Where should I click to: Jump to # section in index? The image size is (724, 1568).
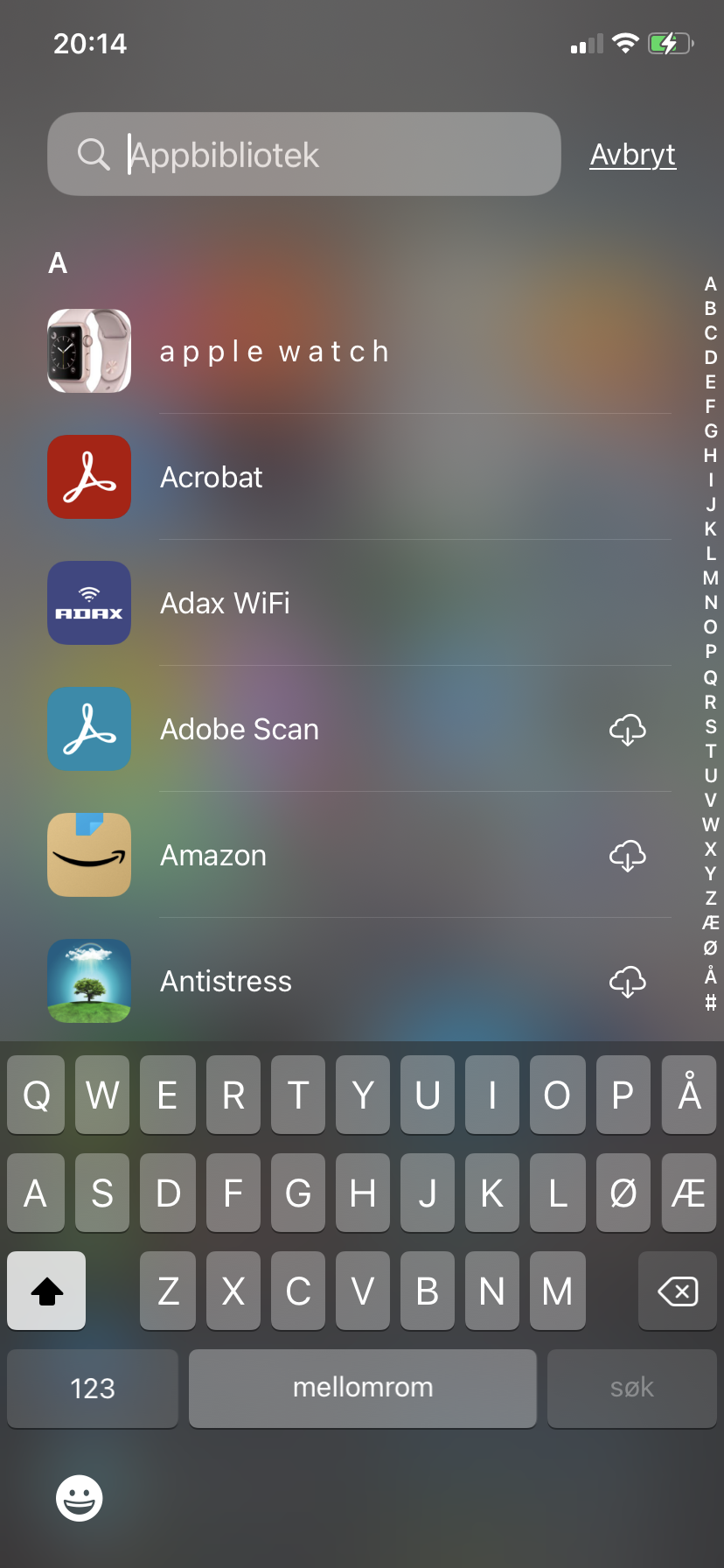pyautogui.click(x=710, y=1002)
